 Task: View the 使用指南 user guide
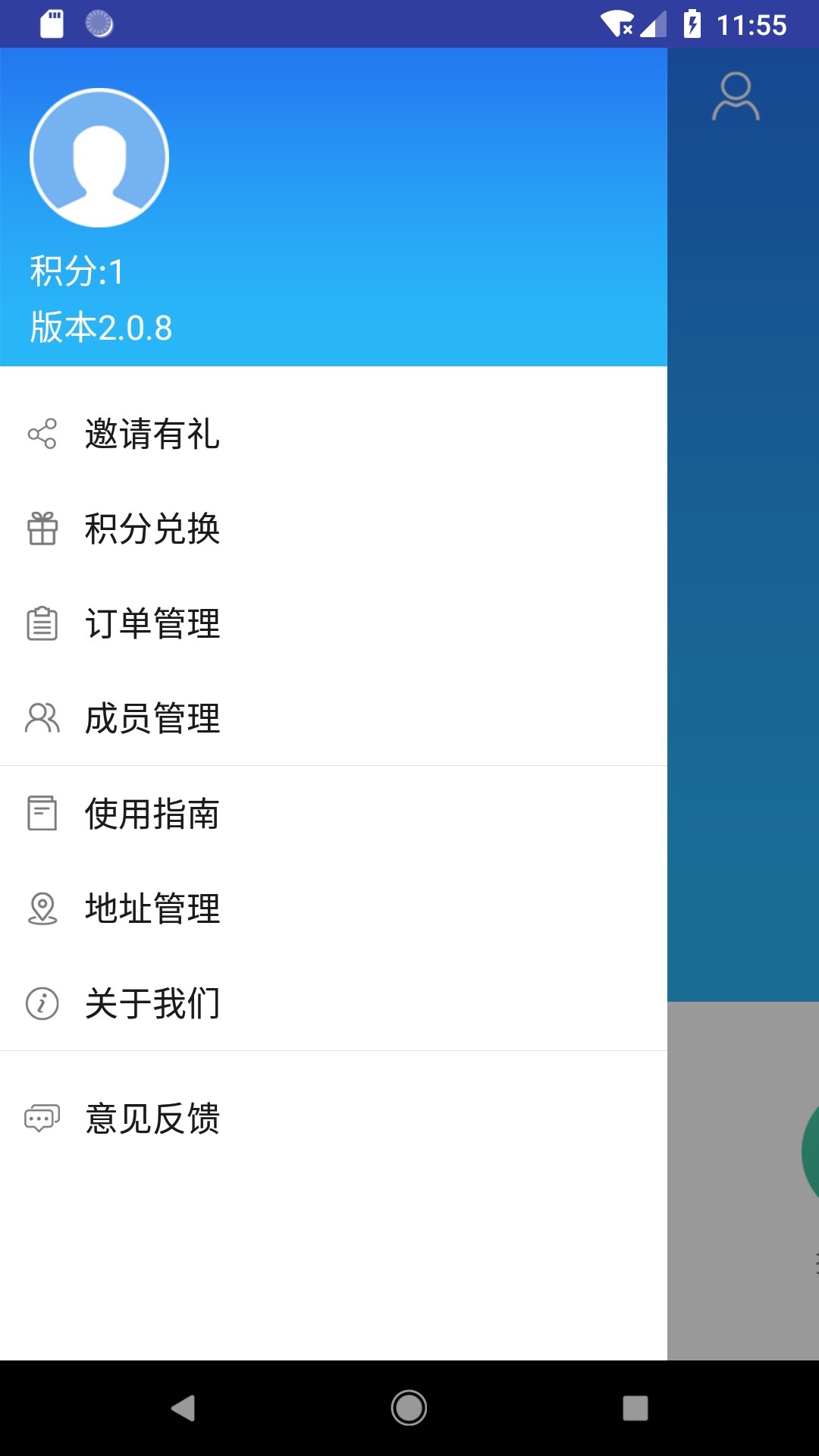coord(152,814)
